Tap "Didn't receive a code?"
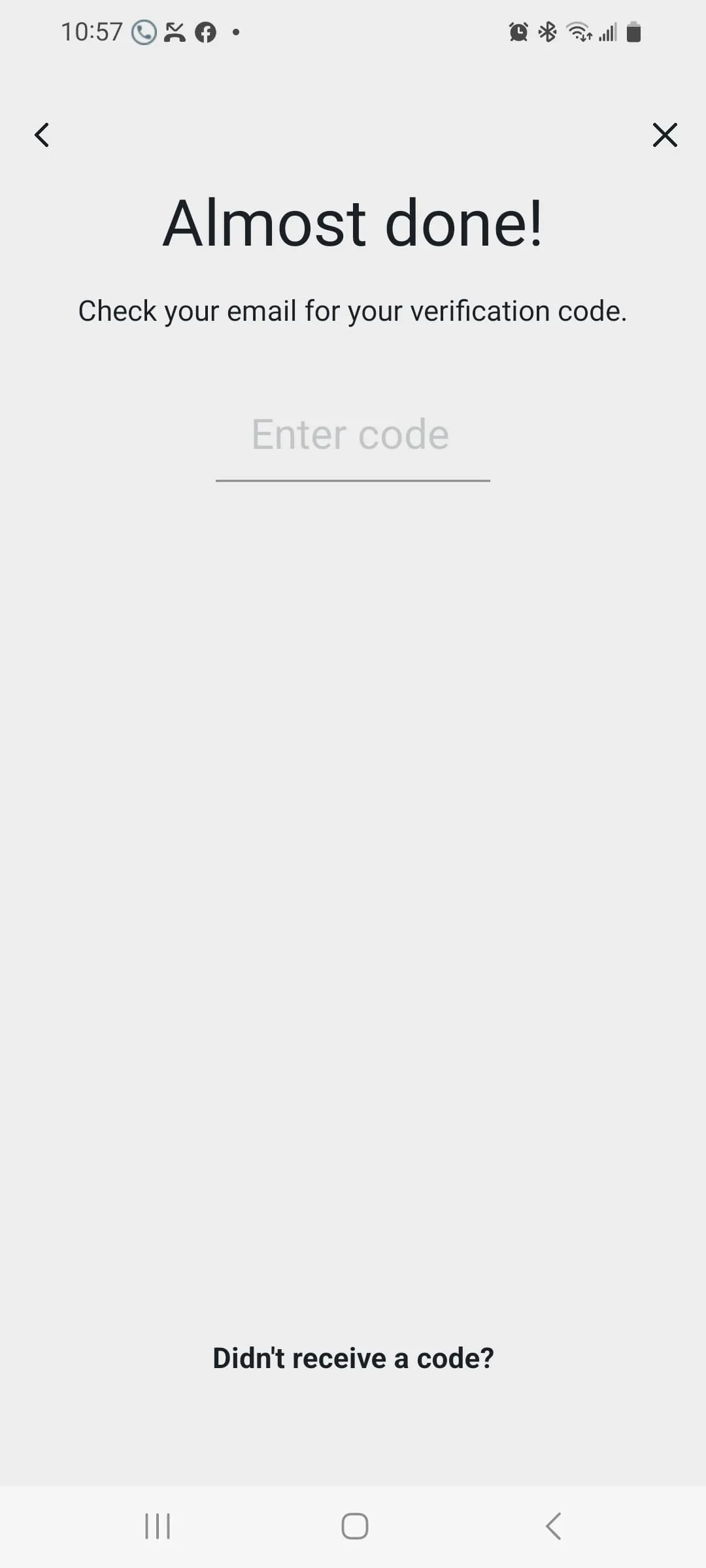 (x=353, y=1358)
